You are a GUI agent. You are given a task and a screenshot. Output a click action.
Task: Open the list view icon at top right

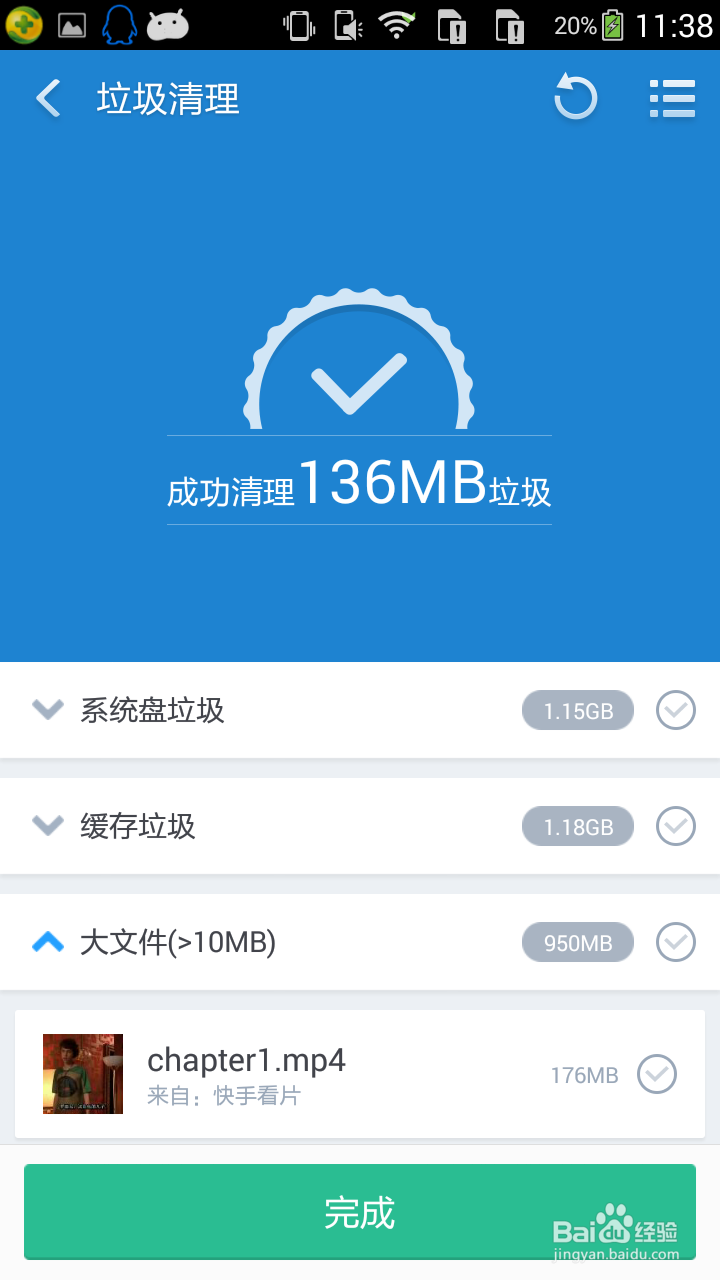(x=672, y=98)
